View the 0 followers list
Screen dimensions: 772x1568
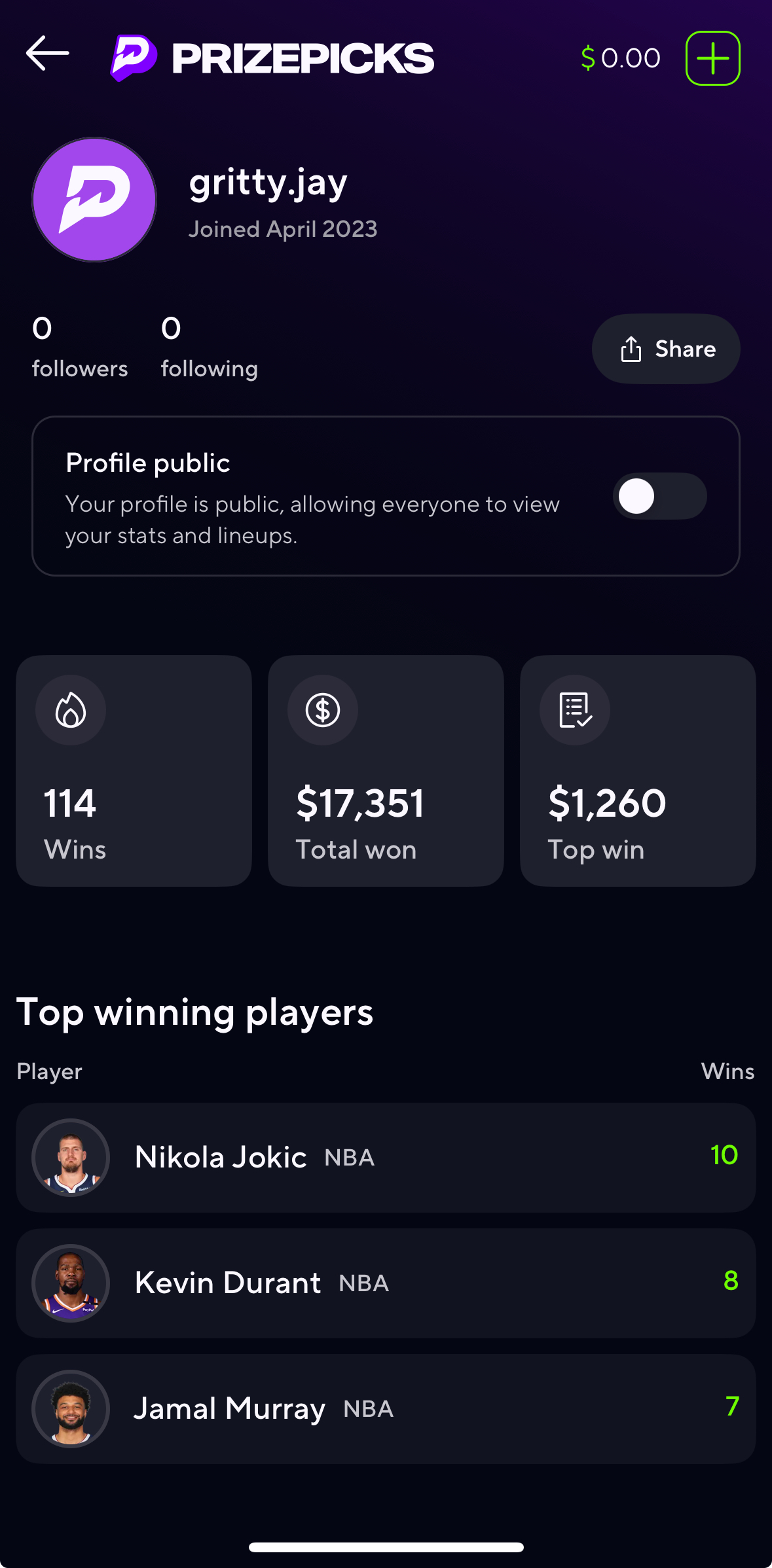pos(79,347)
